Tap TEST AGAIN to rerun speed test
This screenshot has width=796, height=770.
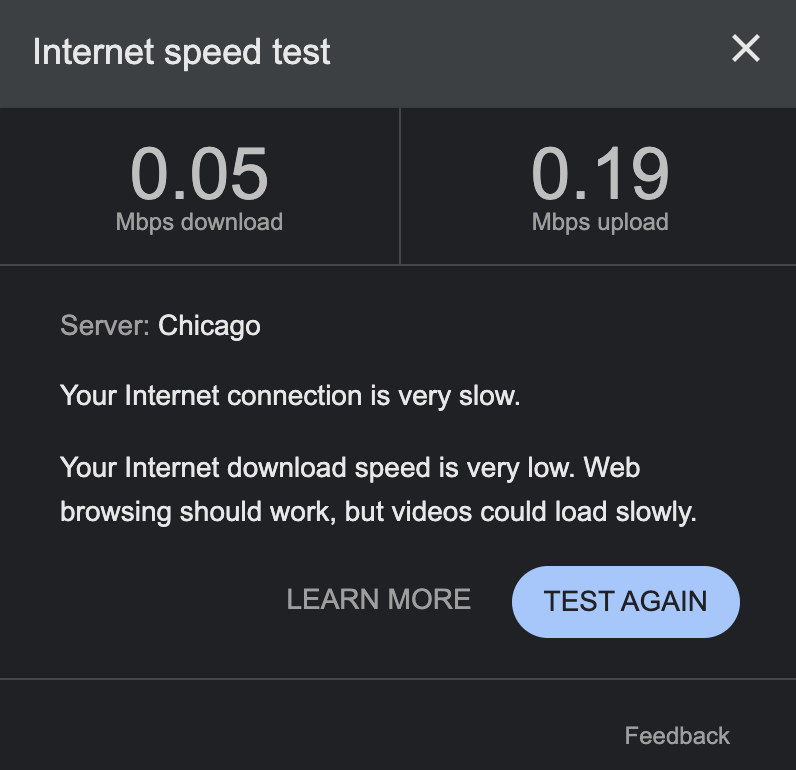tap(625, 601)
